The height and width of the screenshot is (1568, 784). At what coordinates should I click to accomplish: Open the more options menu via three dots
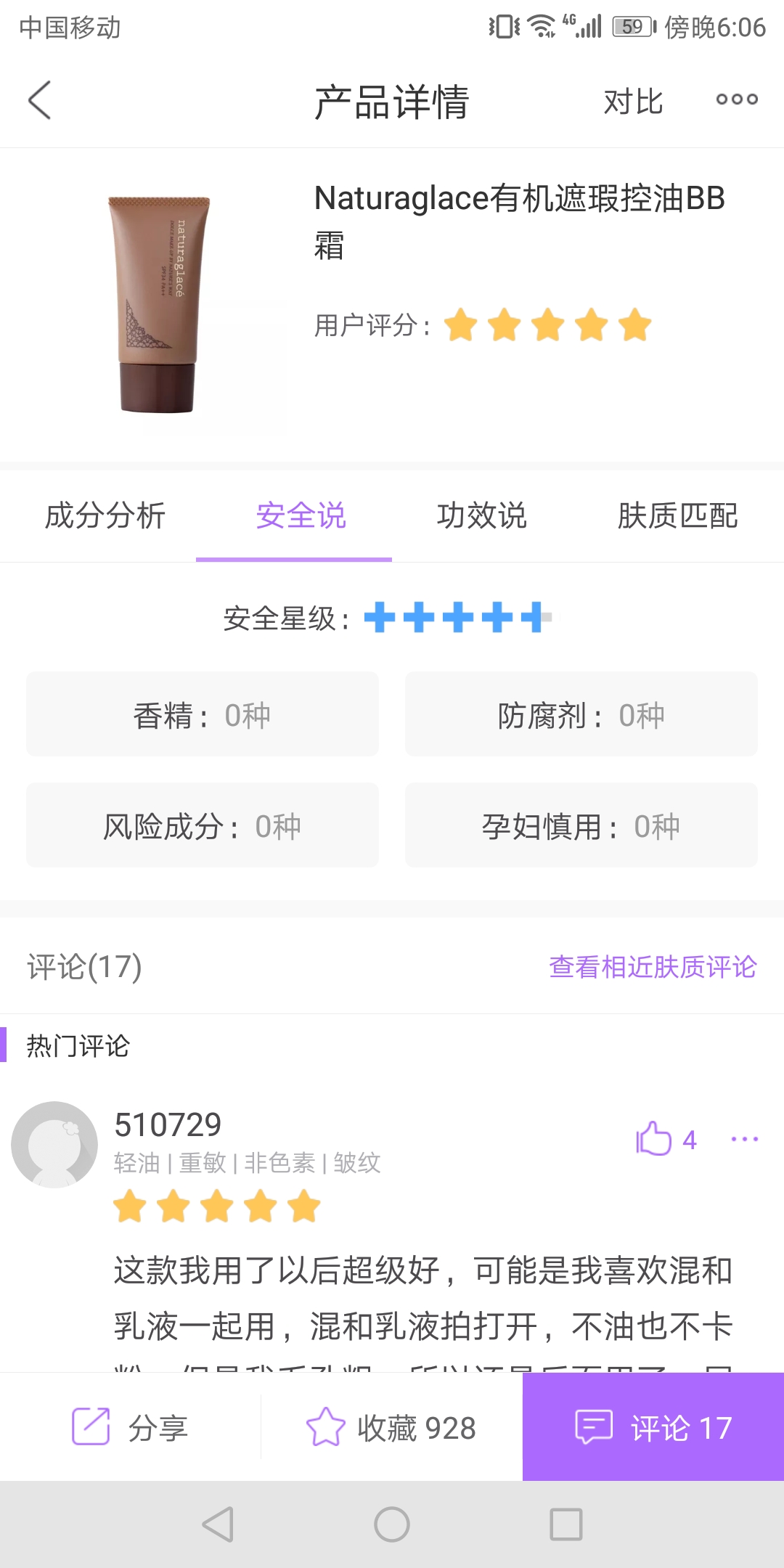pos(735,100)
